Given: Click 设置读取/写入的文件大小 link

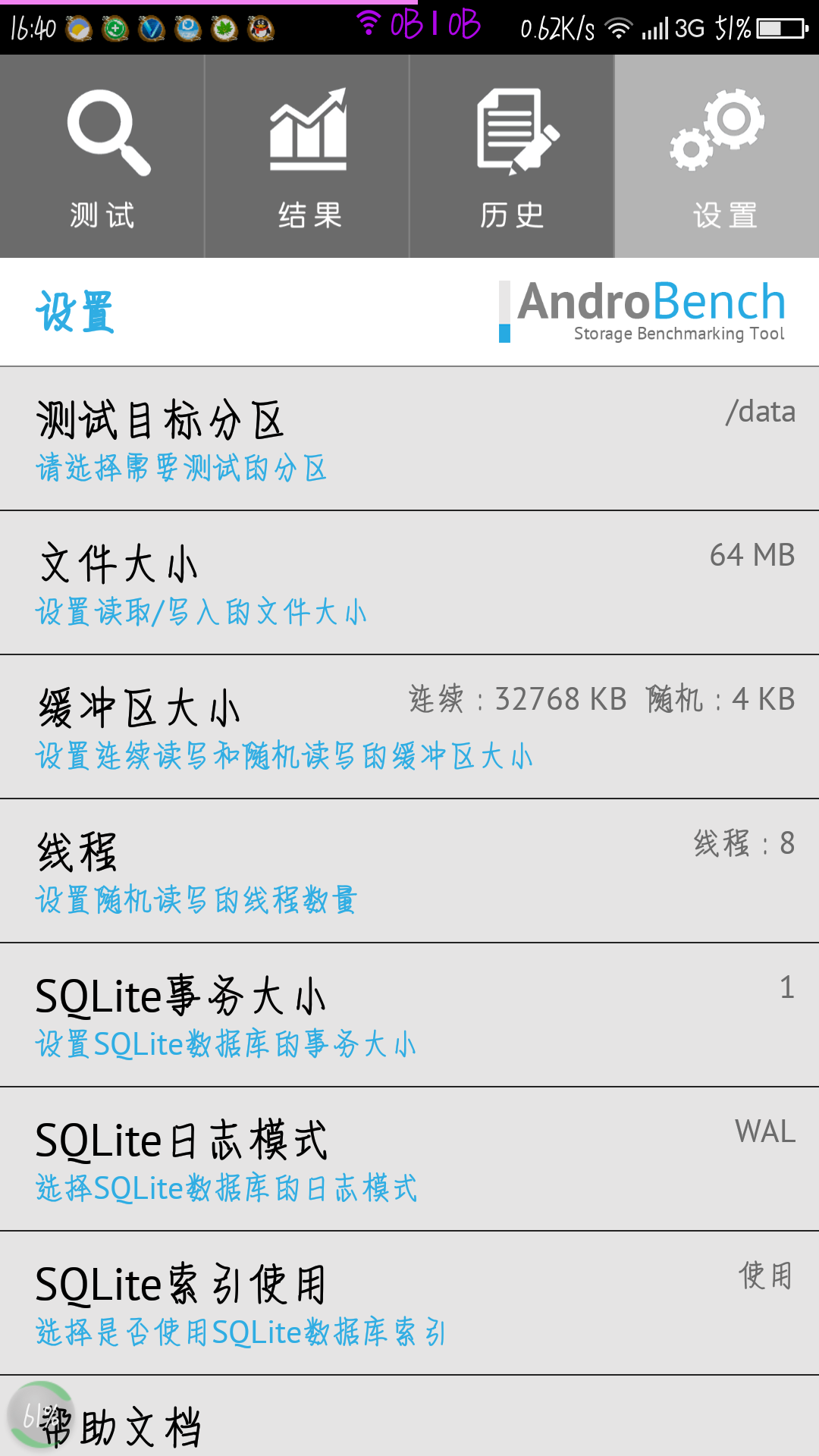Looking at the screenshot, I should (x=201, y=612).
